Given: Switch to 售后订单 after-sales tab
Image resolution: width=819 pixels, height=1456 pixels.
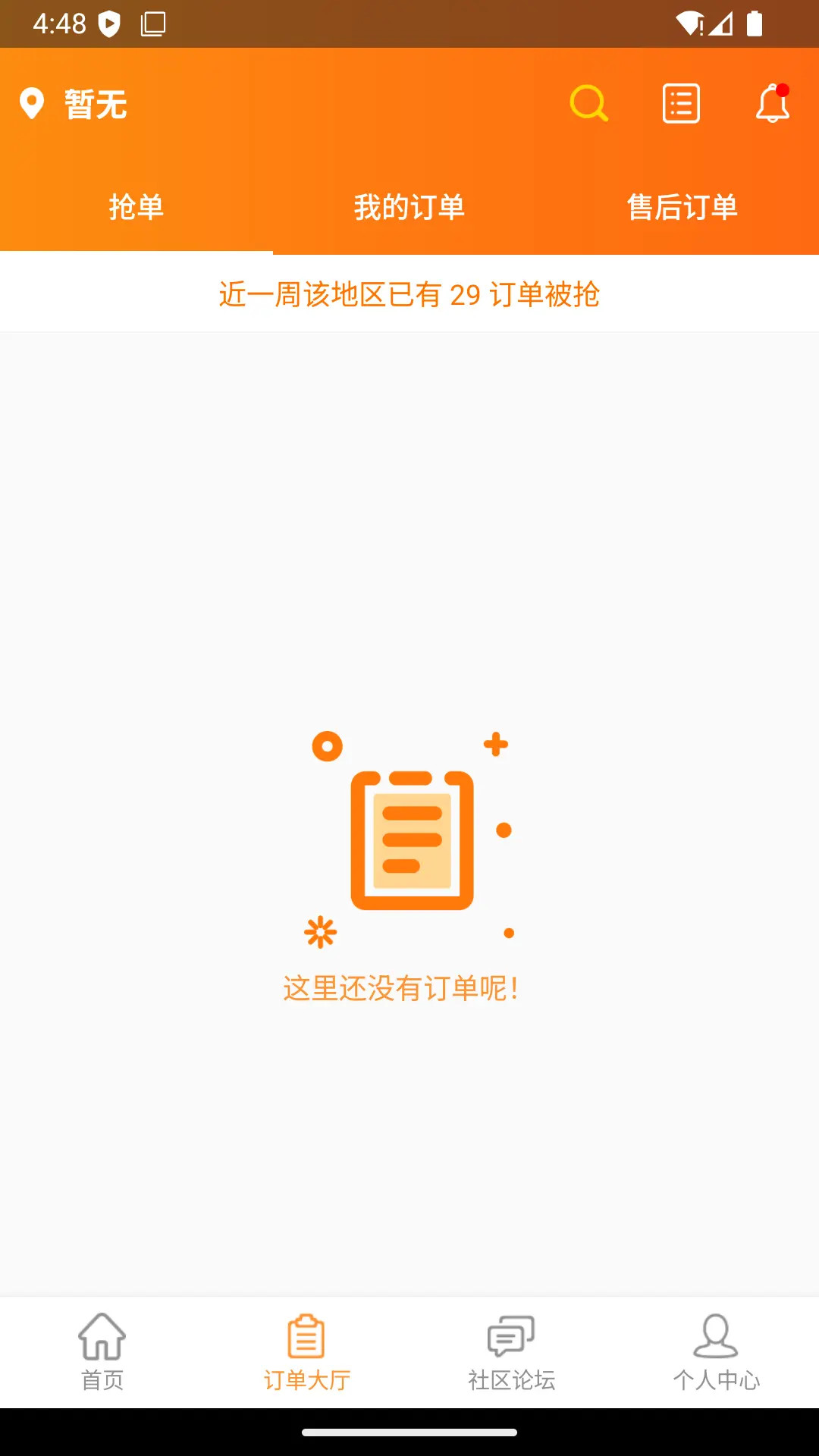Looking at the screenshot, I should click(x=682, y=206).
